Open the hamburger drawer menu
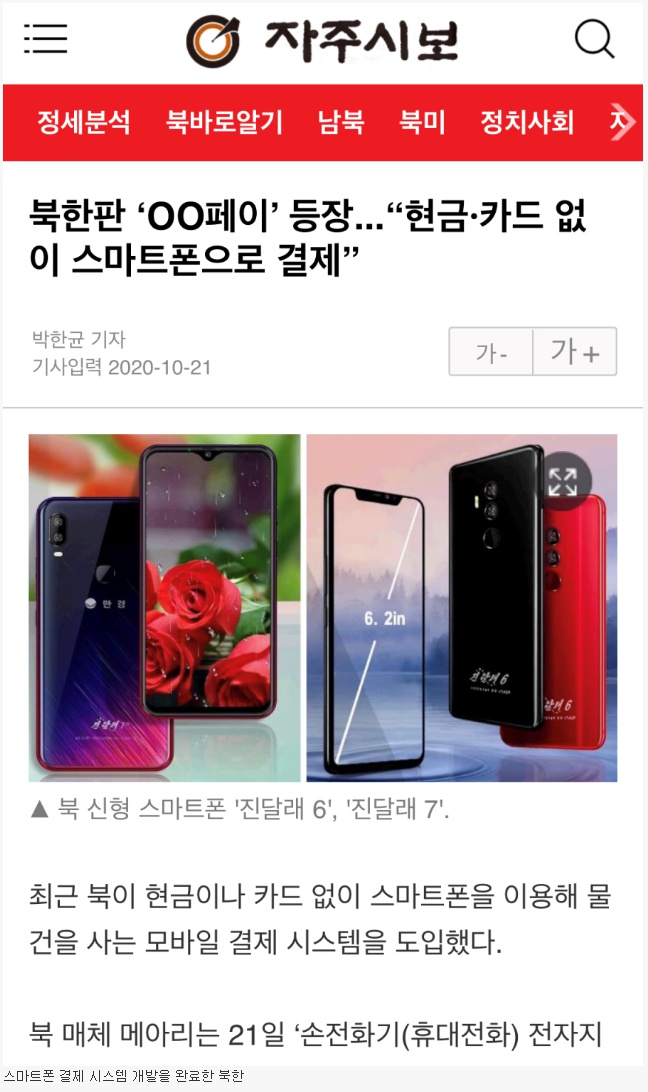Viewport: 648px width, 1092px height. coord(45,40)
